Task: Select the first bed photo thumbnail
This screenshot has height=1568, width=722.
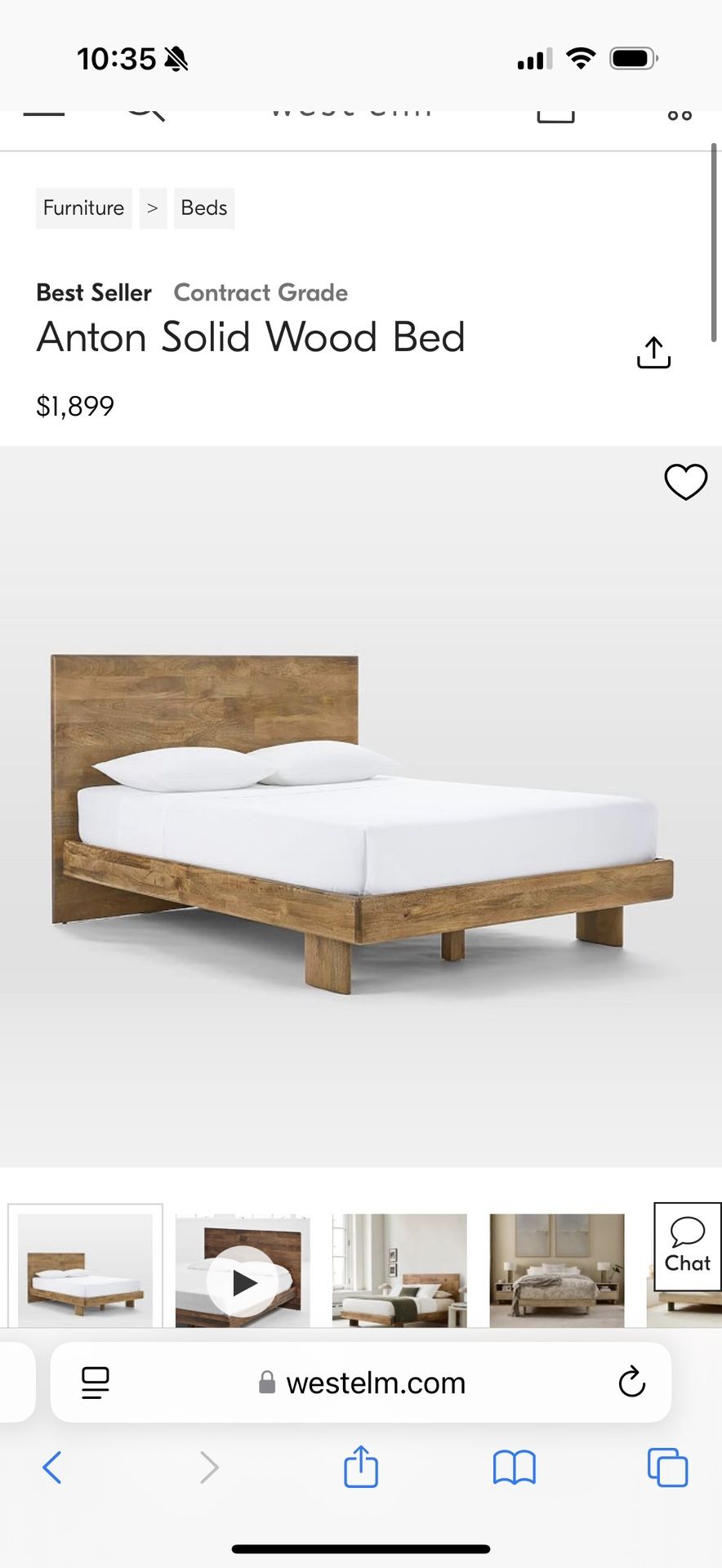Action: (x=85, y=1270)
